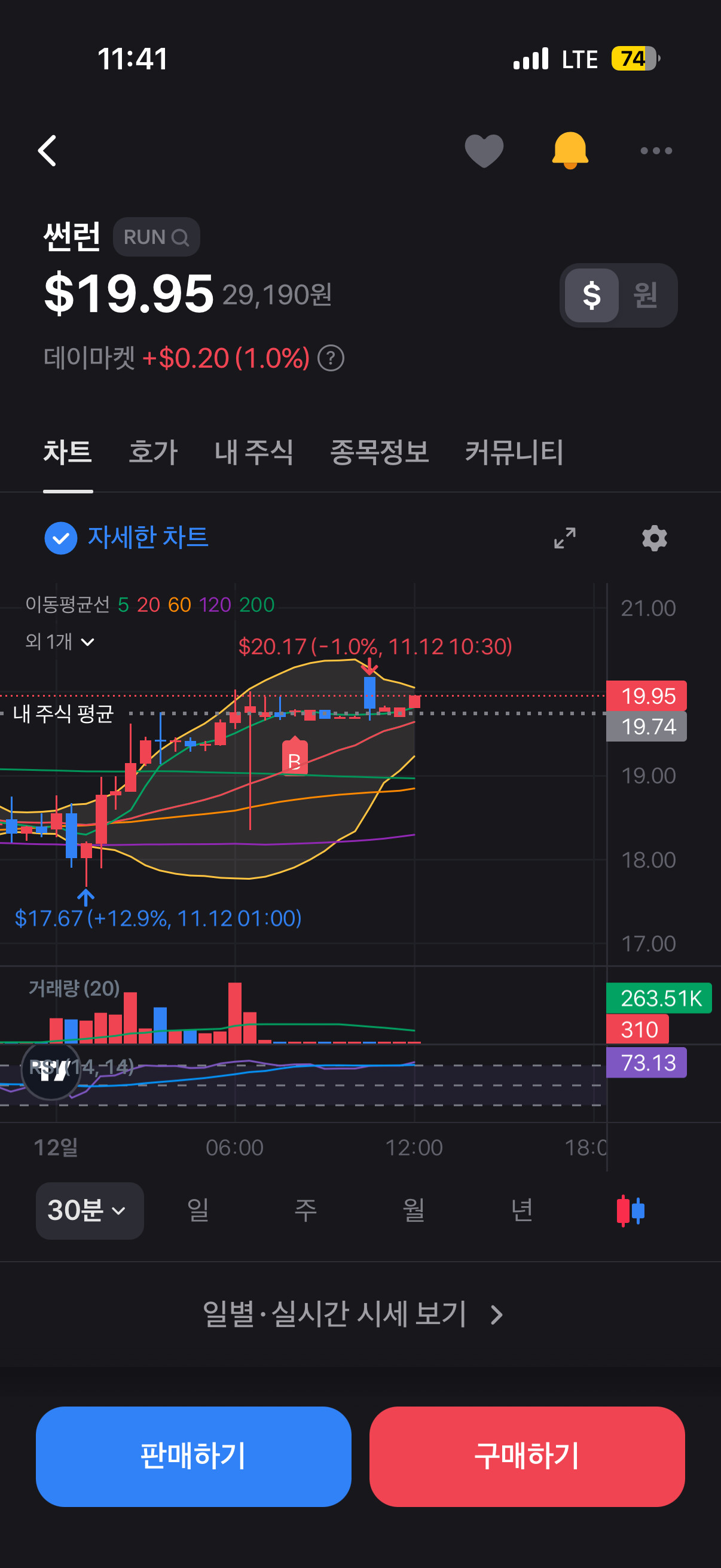Open the 내 주식 tab
Screen dimensions: 721x1568
click(x=253, y=452)
